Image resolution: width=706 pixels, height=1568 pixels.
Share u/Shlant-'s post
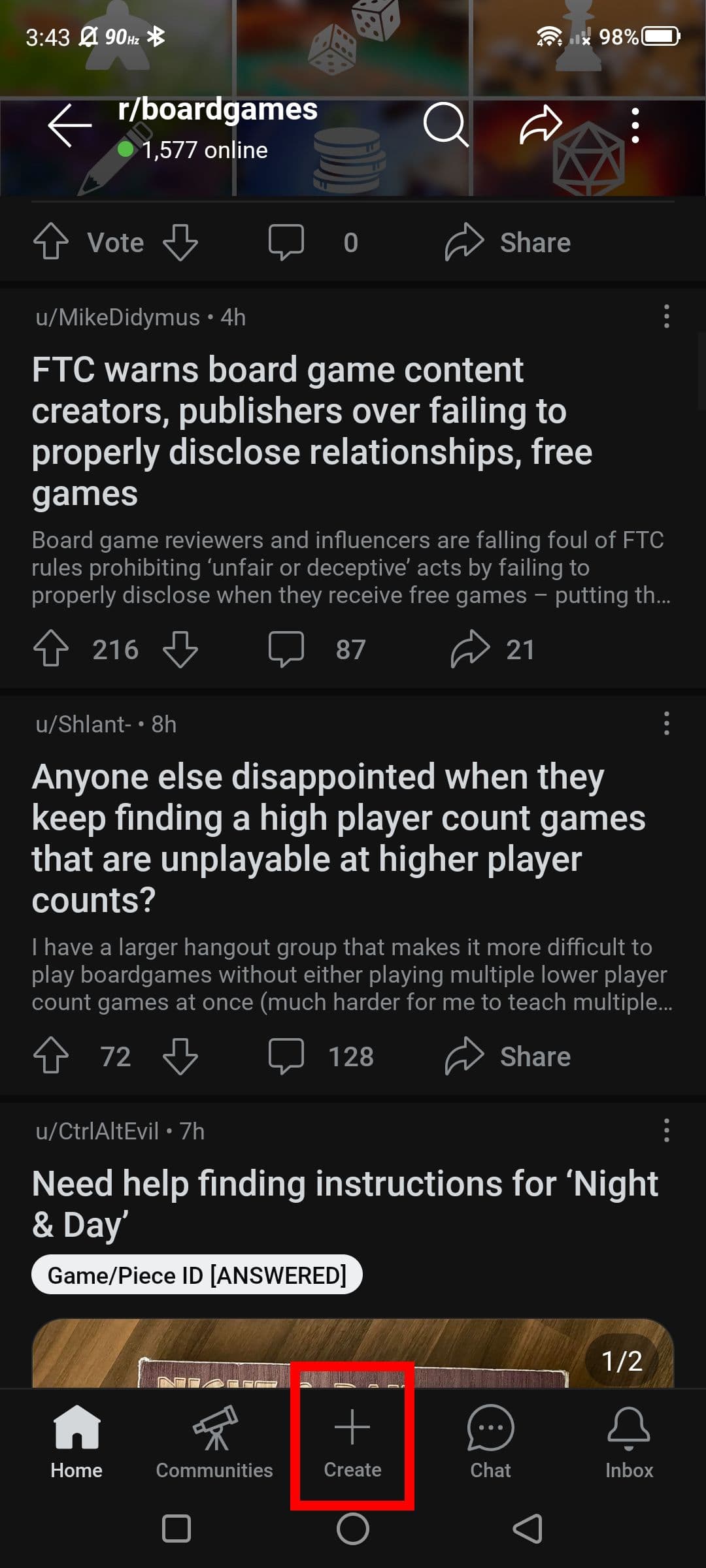(507, 1056)
